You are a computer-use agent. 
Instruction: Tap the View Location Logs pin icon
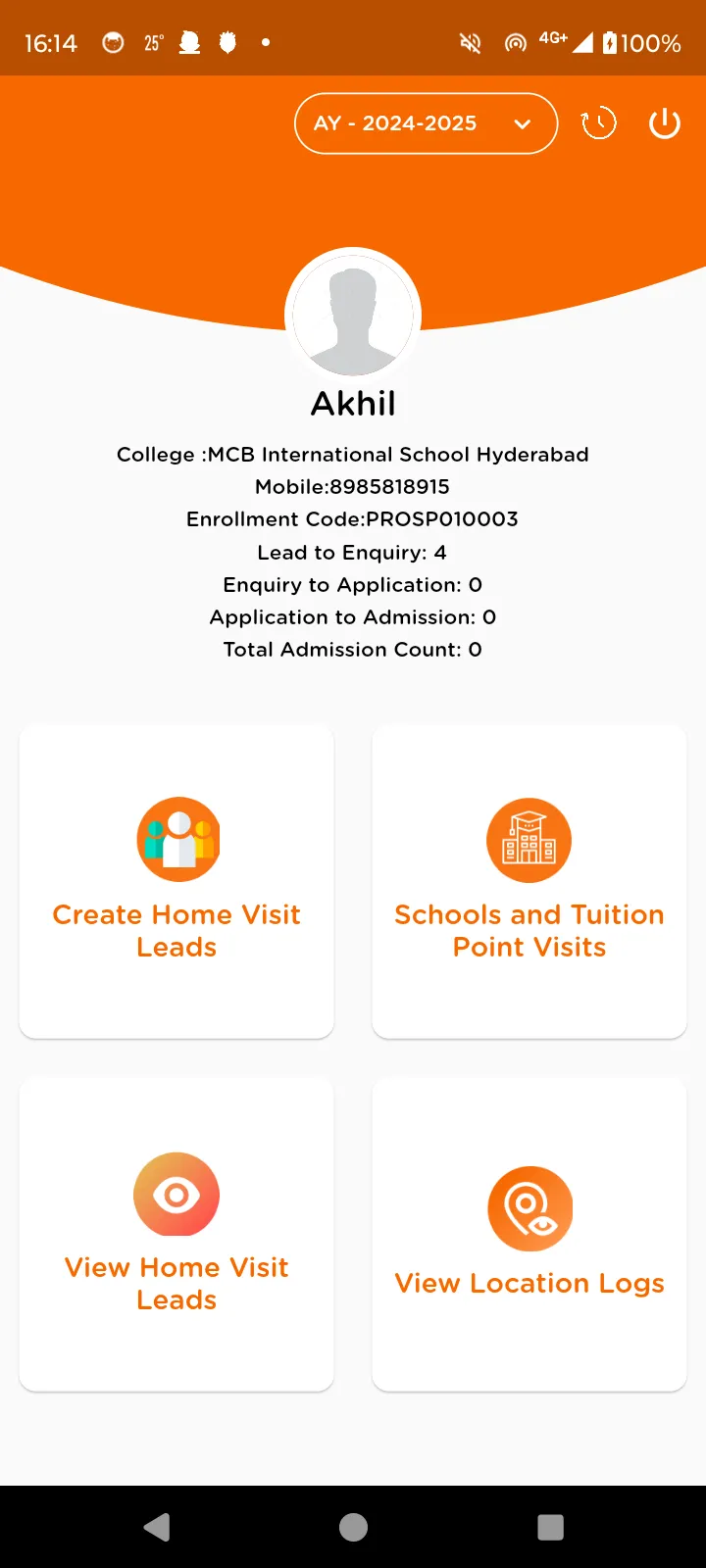click(529, 1207)
